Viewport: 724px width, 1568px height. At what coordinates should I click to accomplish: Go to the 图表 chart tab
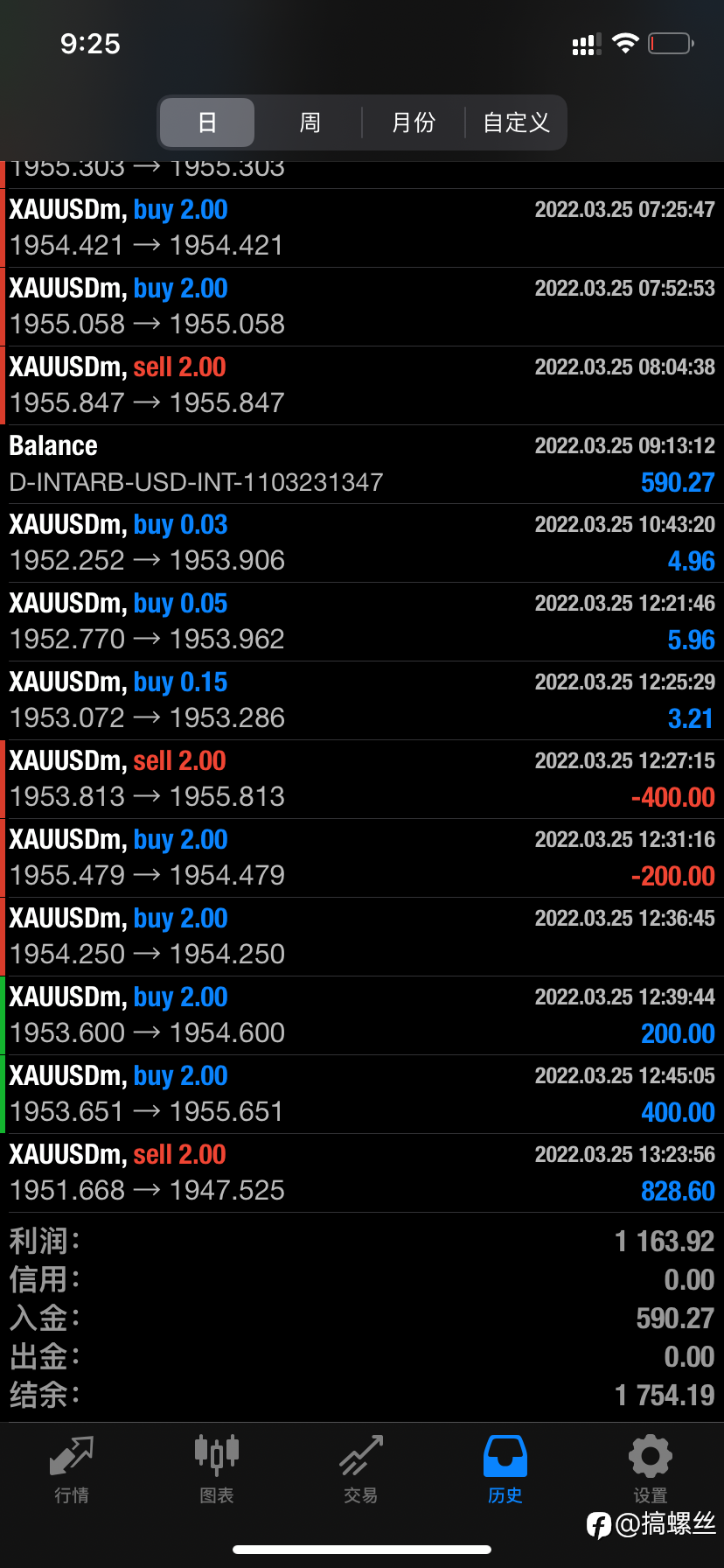tap(216, 1470)
